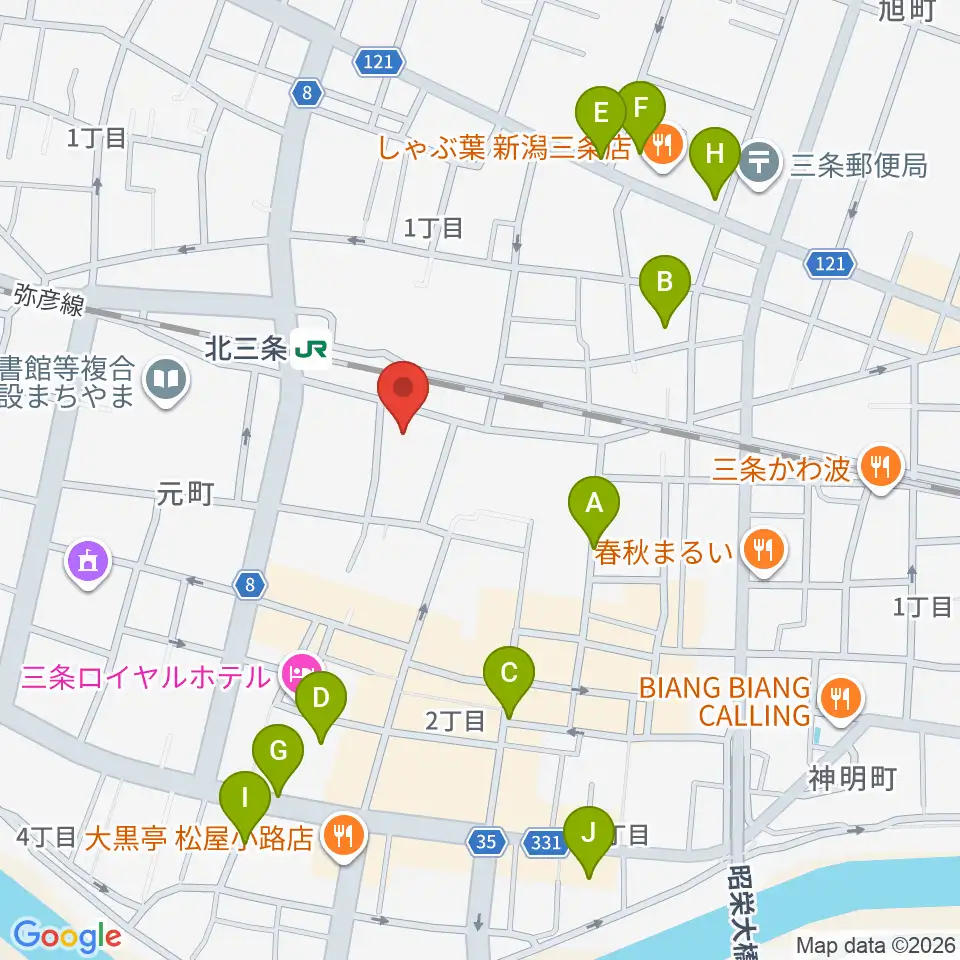This screenshot has width=960, height=960.
Task: Open 北三条 JR station marker
Action: (311, 350)
